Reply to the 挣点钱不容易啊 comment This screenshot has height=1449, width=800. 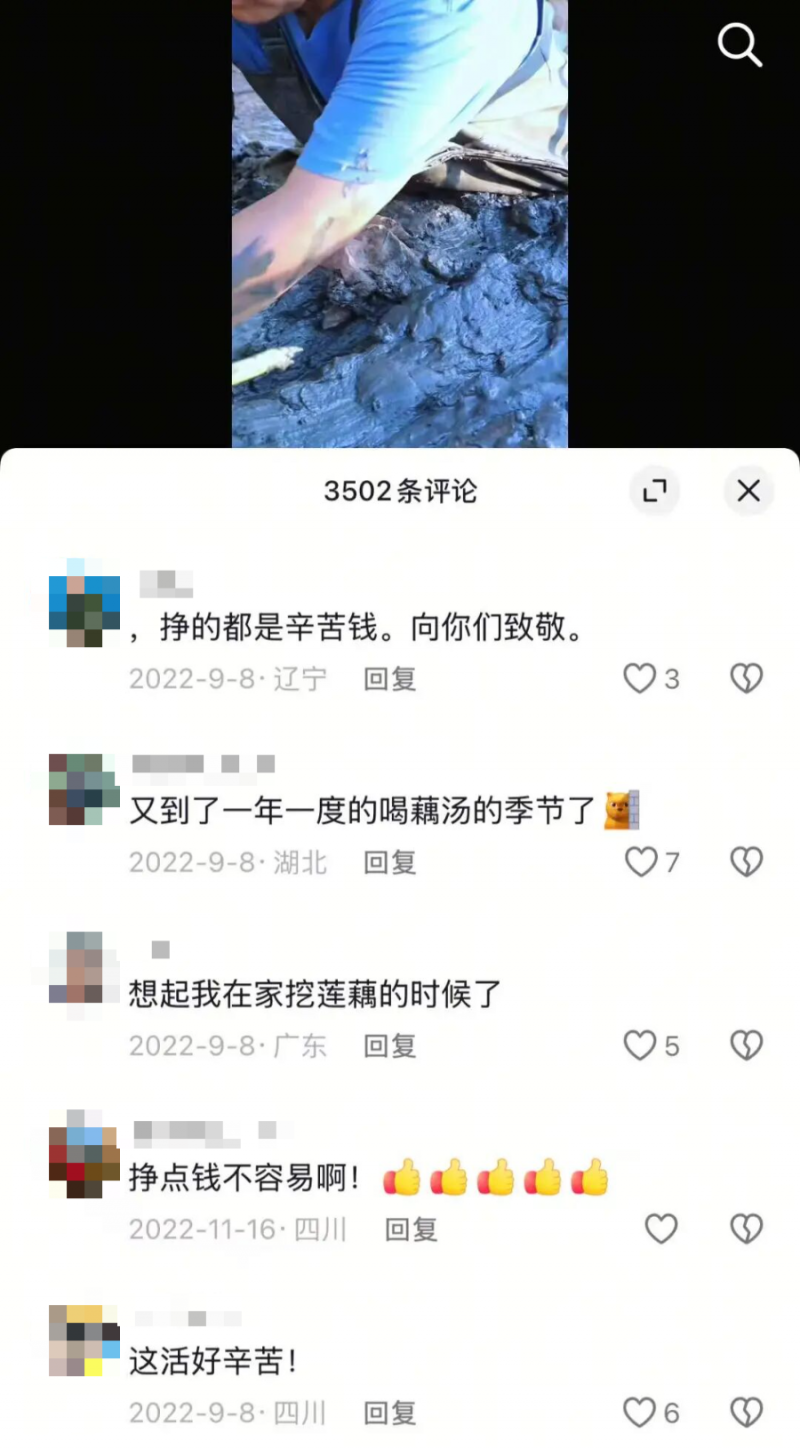[410, 1229]
